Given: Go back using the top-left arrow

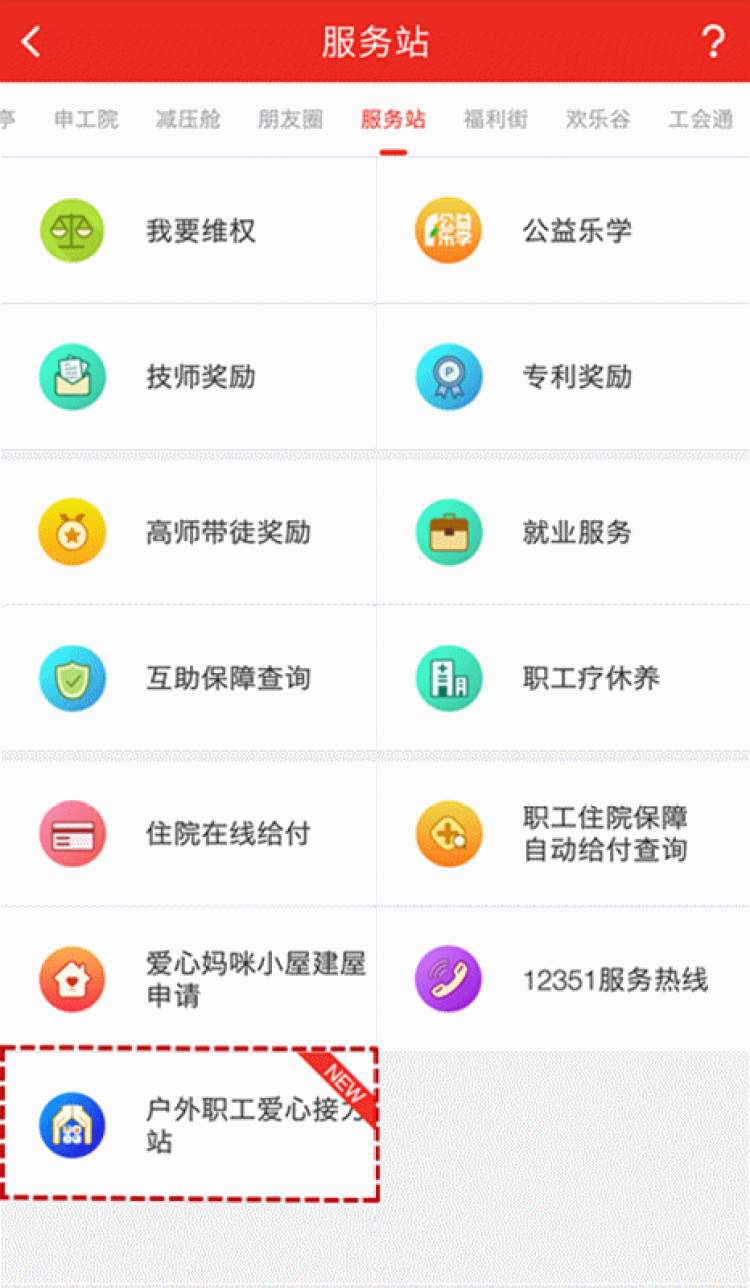Looking at the screenshot, I should tap(32, 42).
